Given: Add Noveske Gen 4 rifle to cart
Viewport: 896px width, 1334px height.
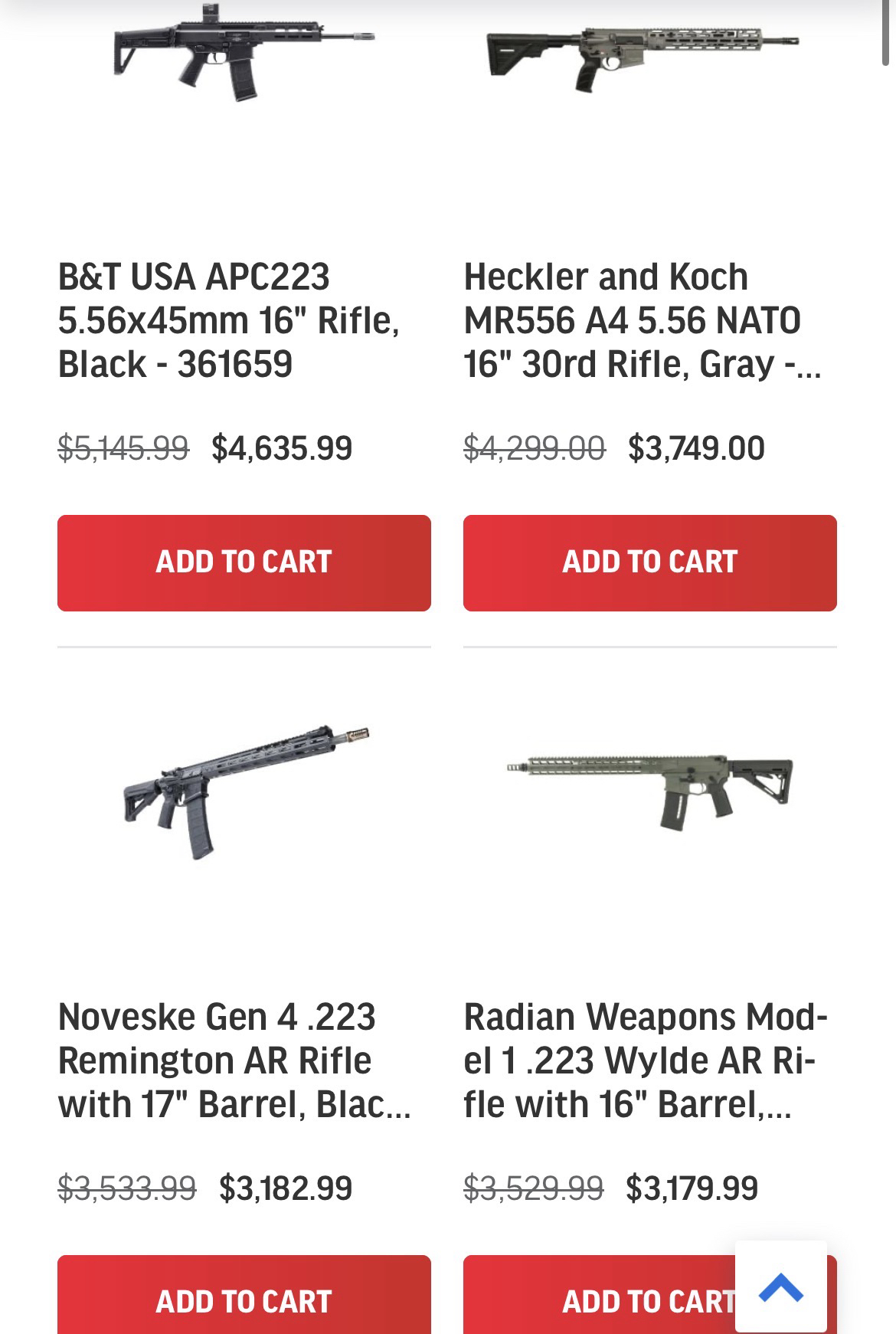Looking at the screenshot, I should pos(244,1300).
